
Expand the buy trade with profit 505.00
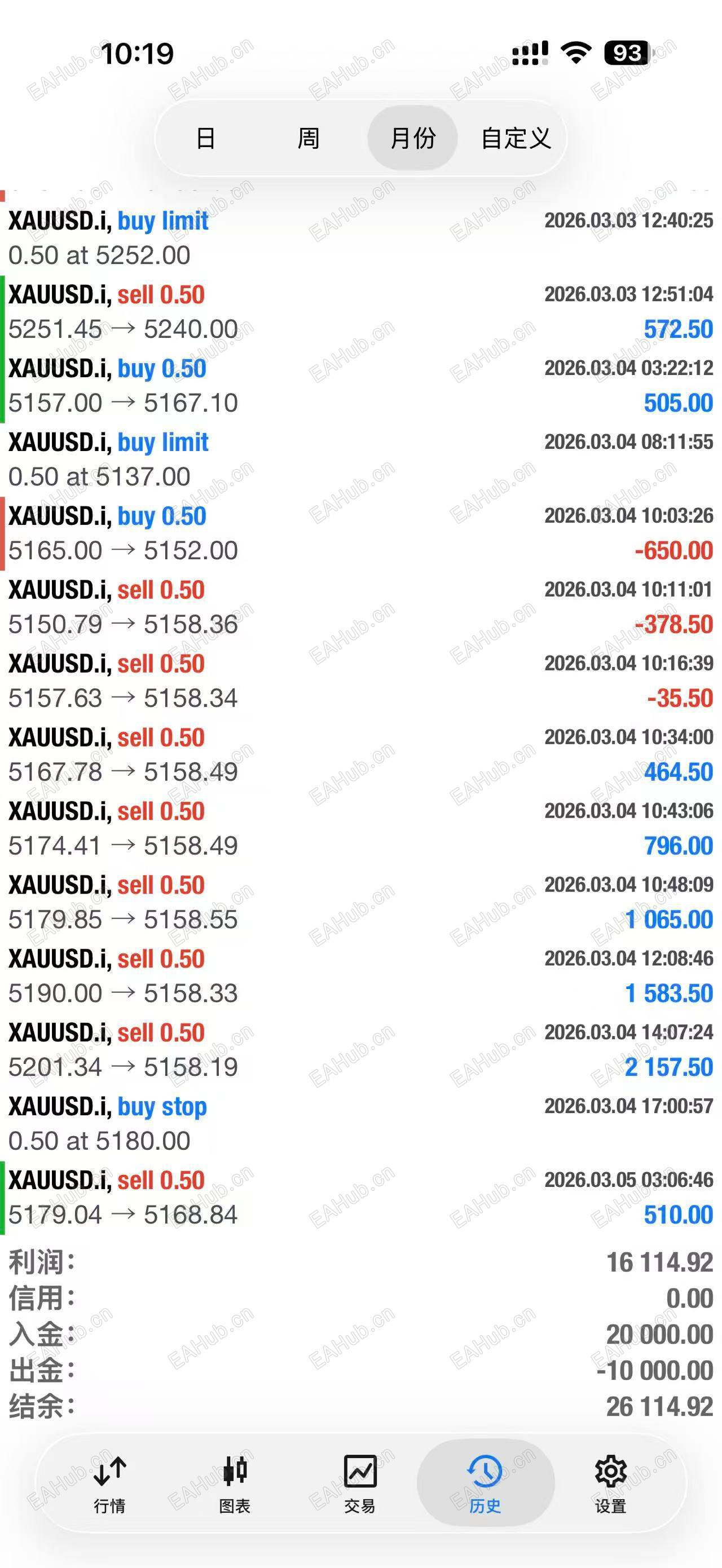361,386
